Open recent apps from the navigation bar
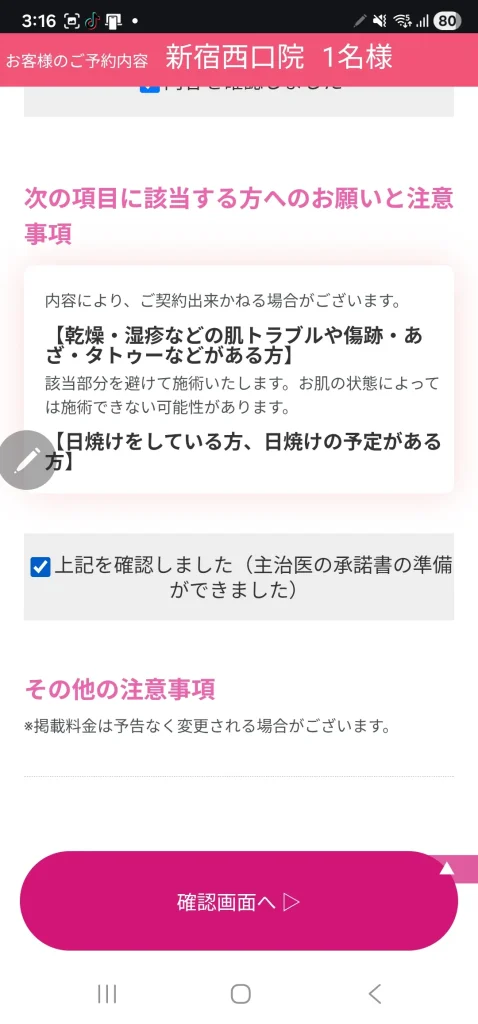The width and height of the screenshot is (478, 1024). [x=106, y=994]
